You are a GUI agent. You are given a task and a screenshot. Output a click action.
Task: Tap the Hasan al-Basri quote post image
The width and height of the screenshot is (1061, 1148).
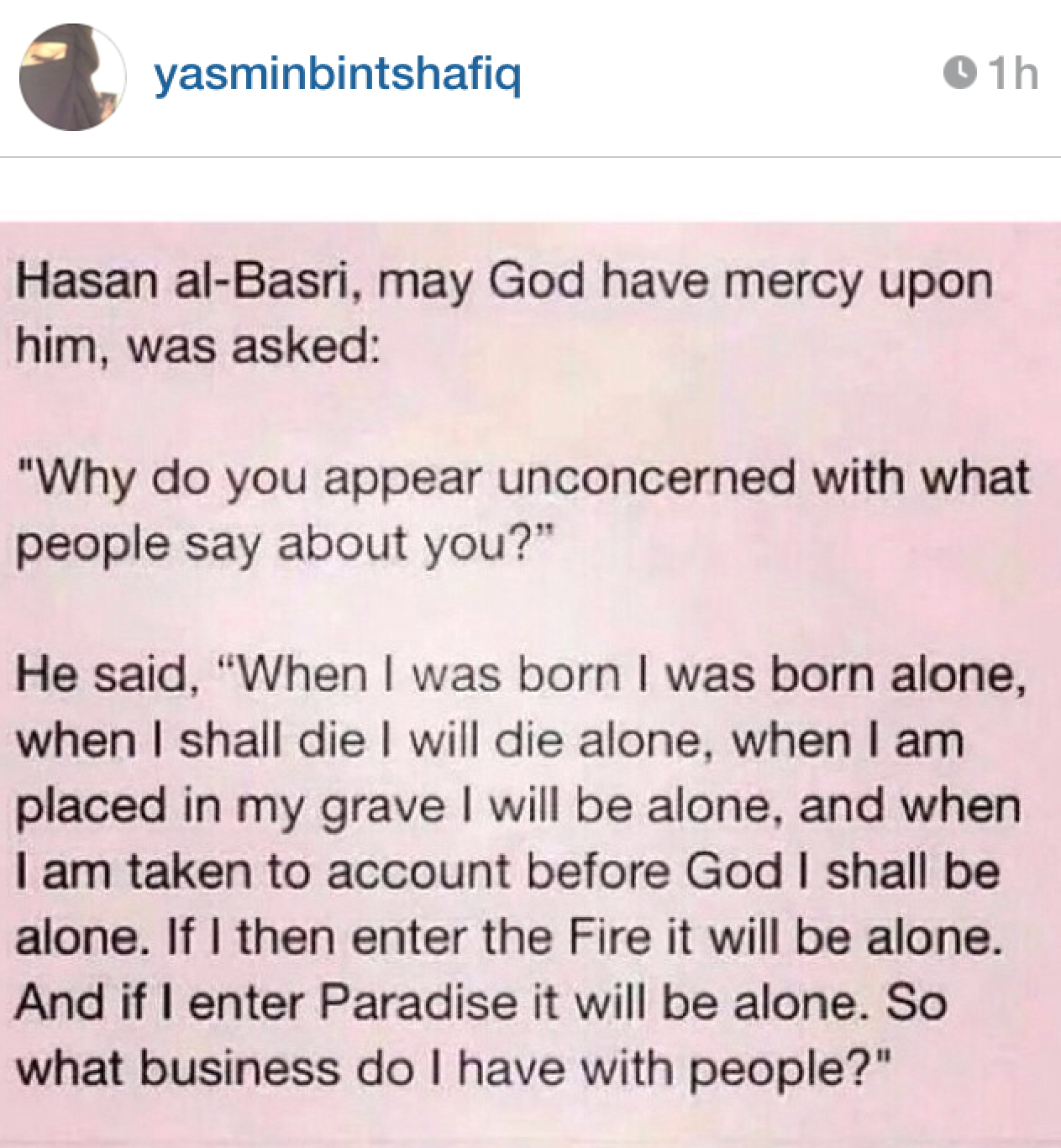pos(530,684)
